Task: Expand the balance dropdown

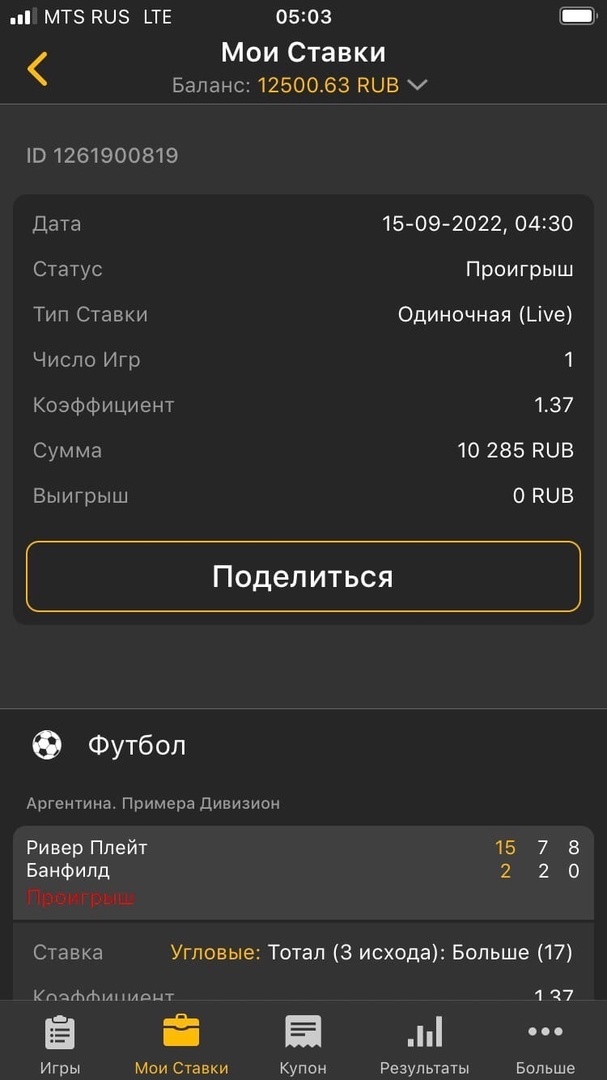Action: point(417,85)
